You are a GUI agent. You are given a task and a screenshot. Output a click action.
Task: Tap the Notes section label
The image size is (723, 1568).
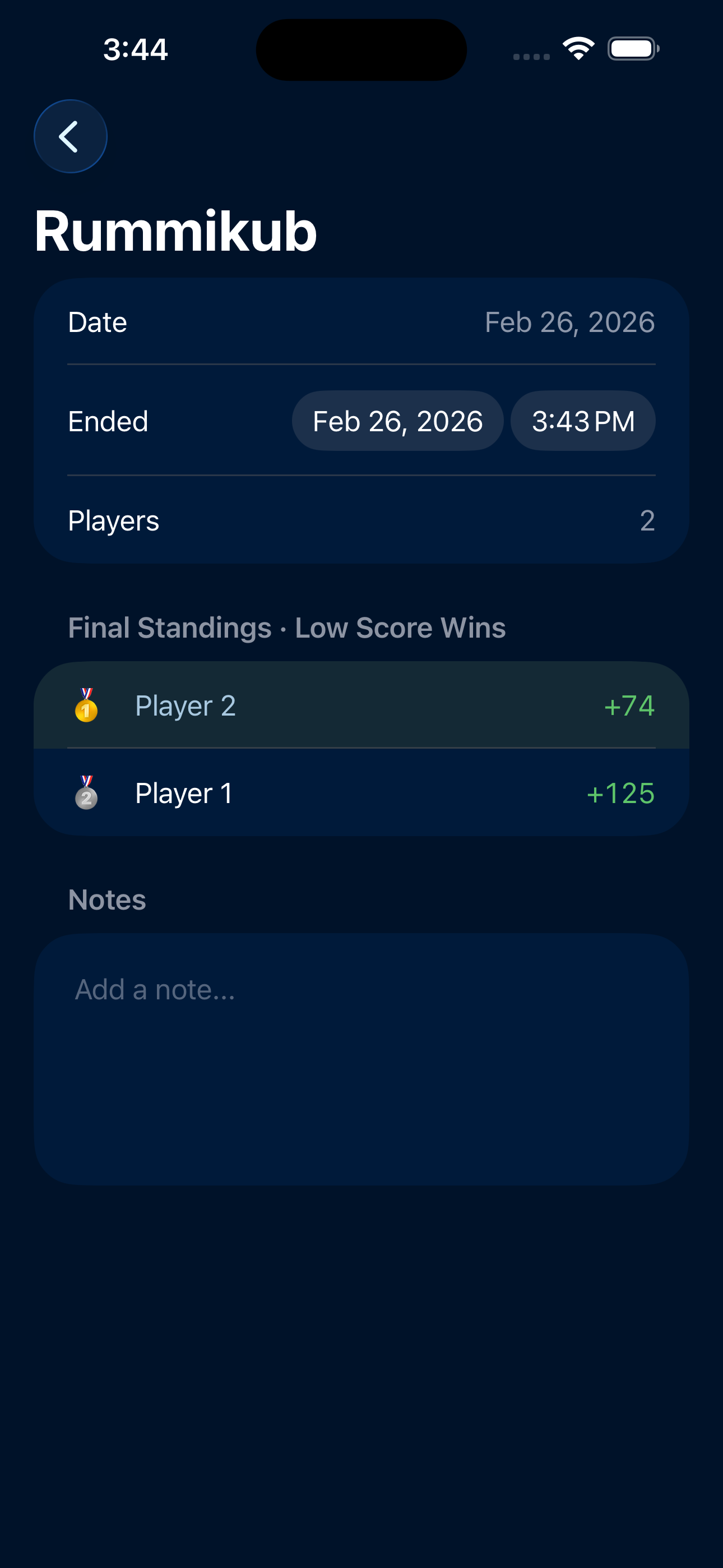point(106,900)
